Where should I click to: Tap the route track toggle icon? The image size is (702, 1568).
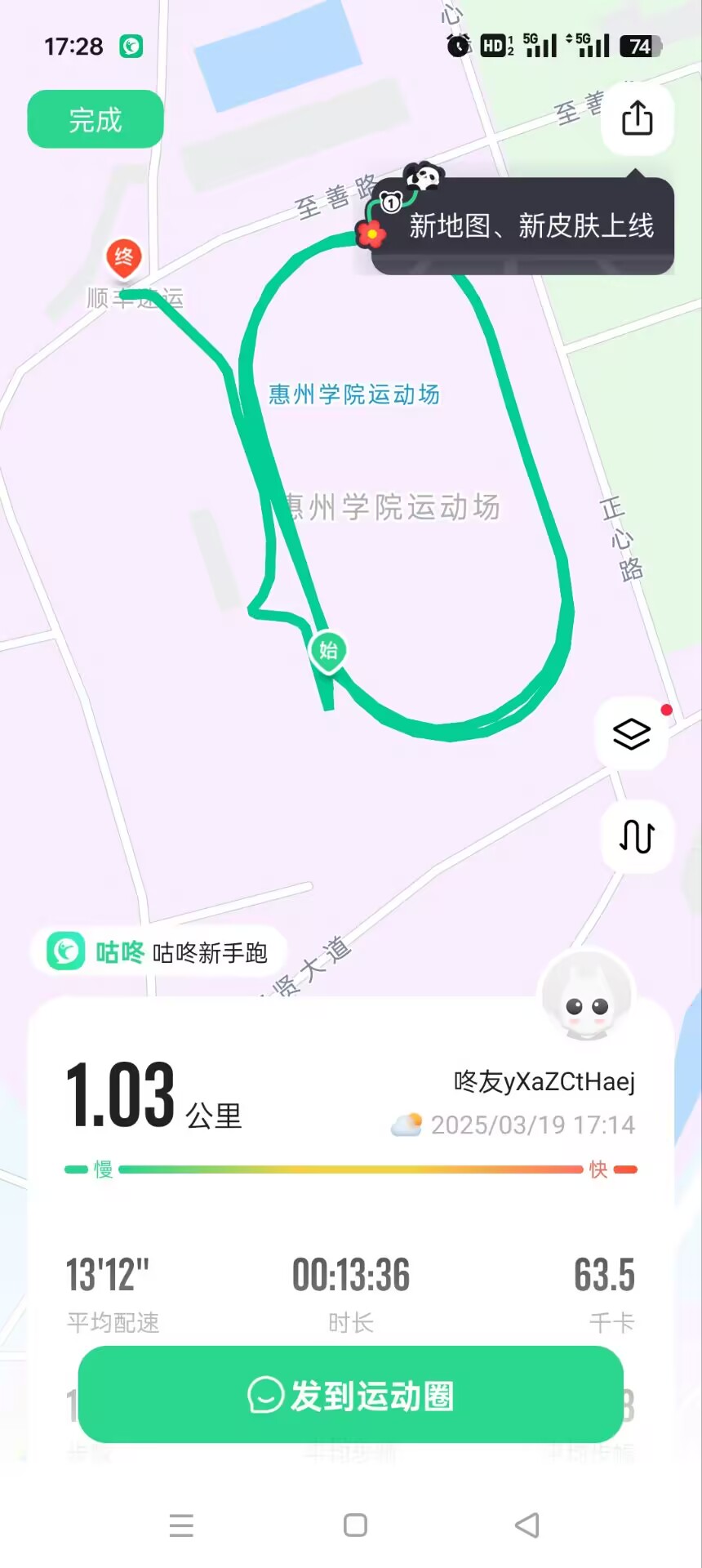point(637,836)
